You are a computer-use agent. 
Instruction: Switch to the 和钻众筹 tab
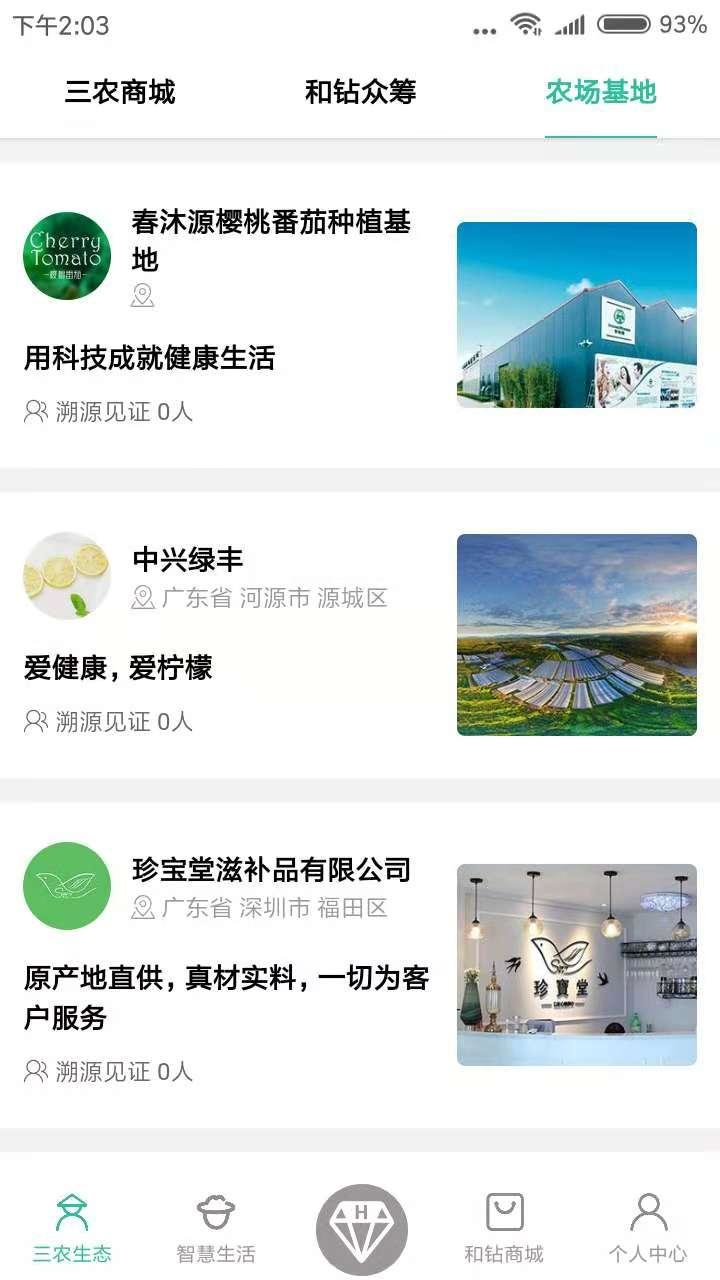(360, 93)
